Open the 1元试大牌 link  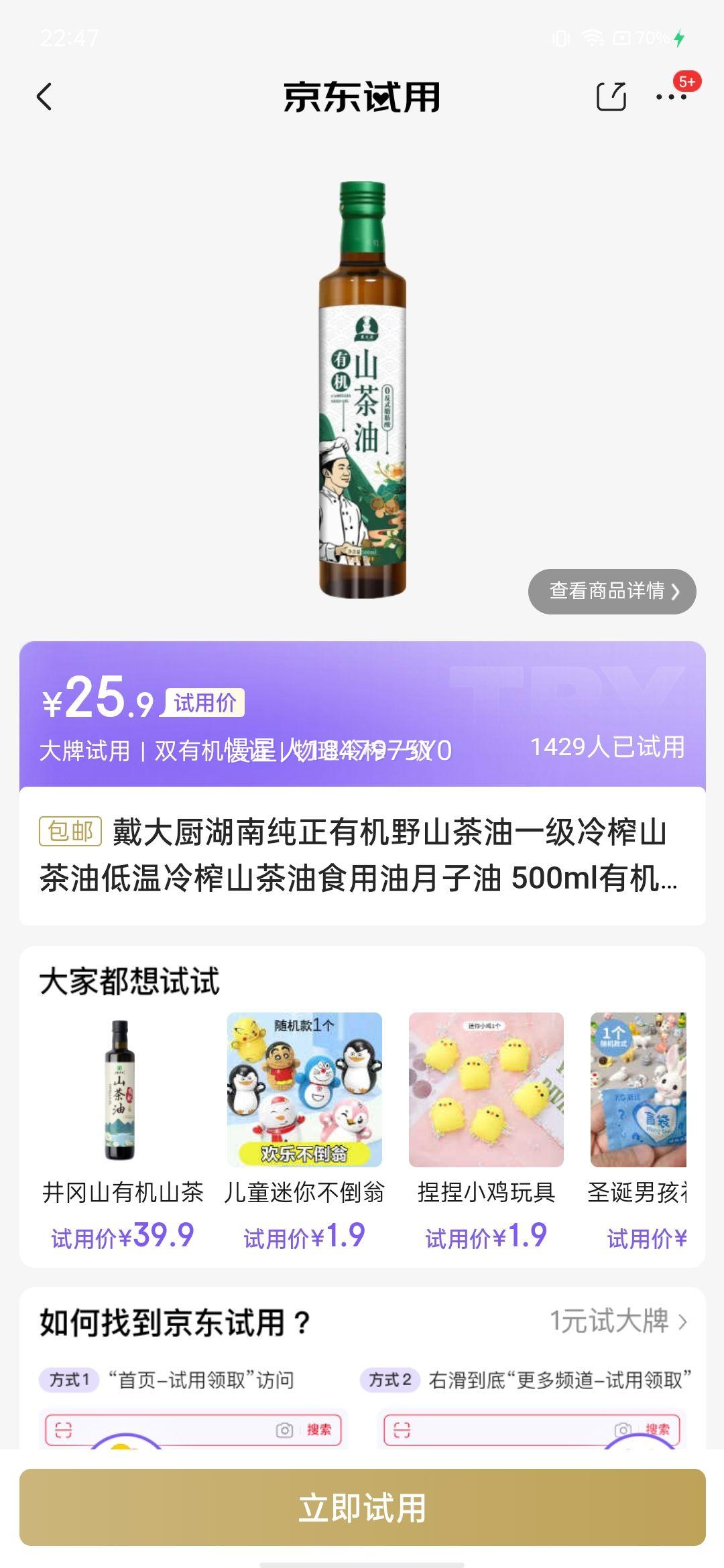click(x=617, y=1321)
